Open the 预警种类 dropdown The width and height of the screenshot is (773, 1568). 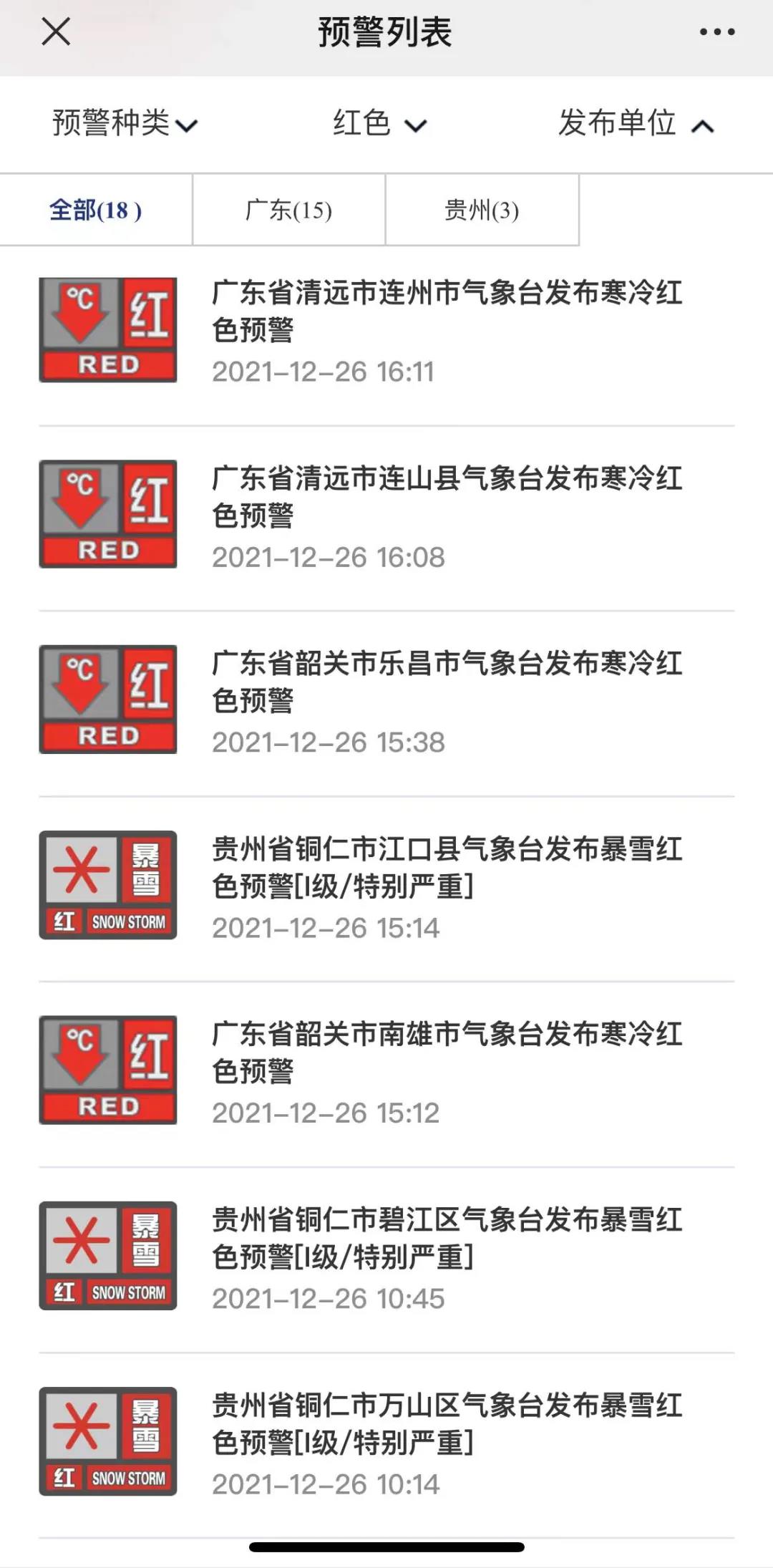point(122,123)
